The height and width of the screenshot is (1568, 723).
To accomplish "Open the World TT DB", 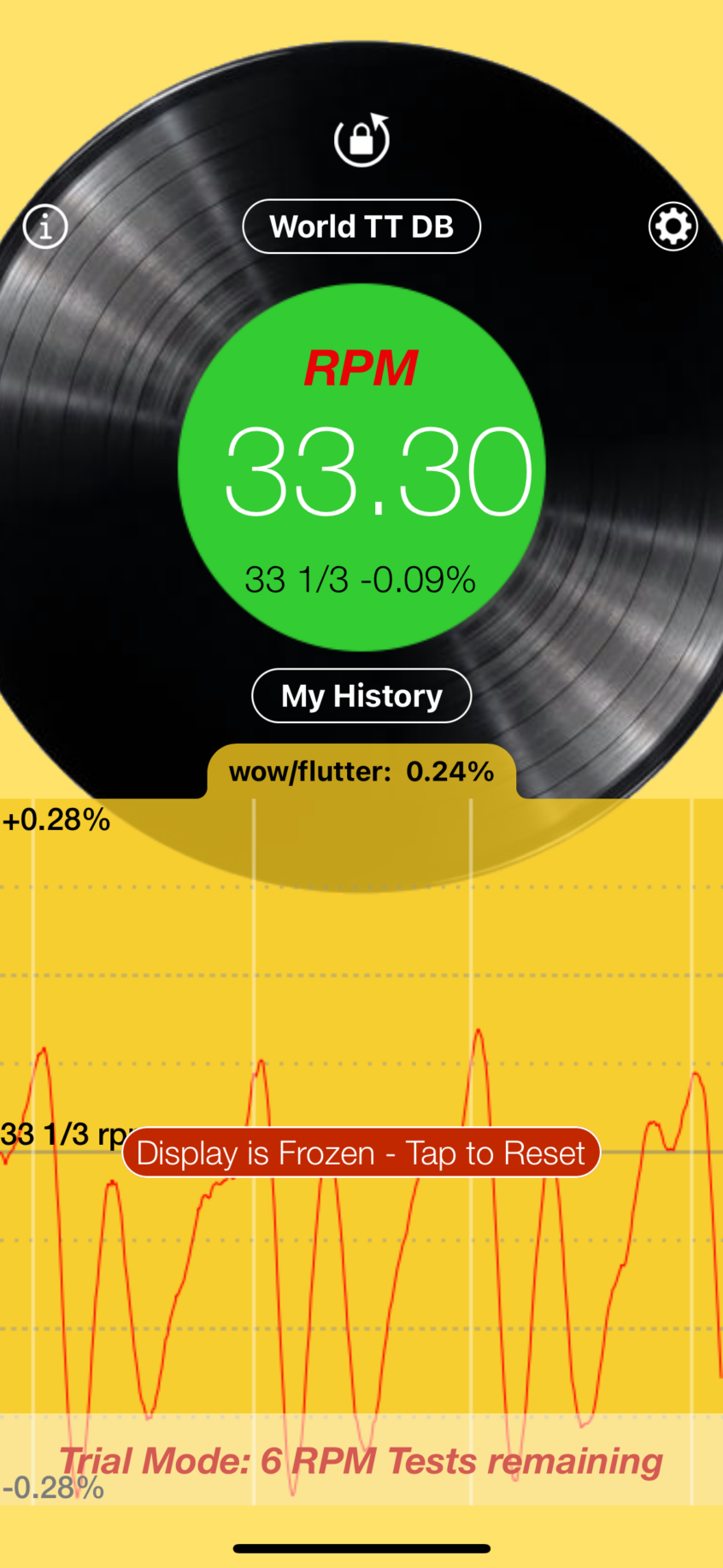I will (x=361, y=227).
